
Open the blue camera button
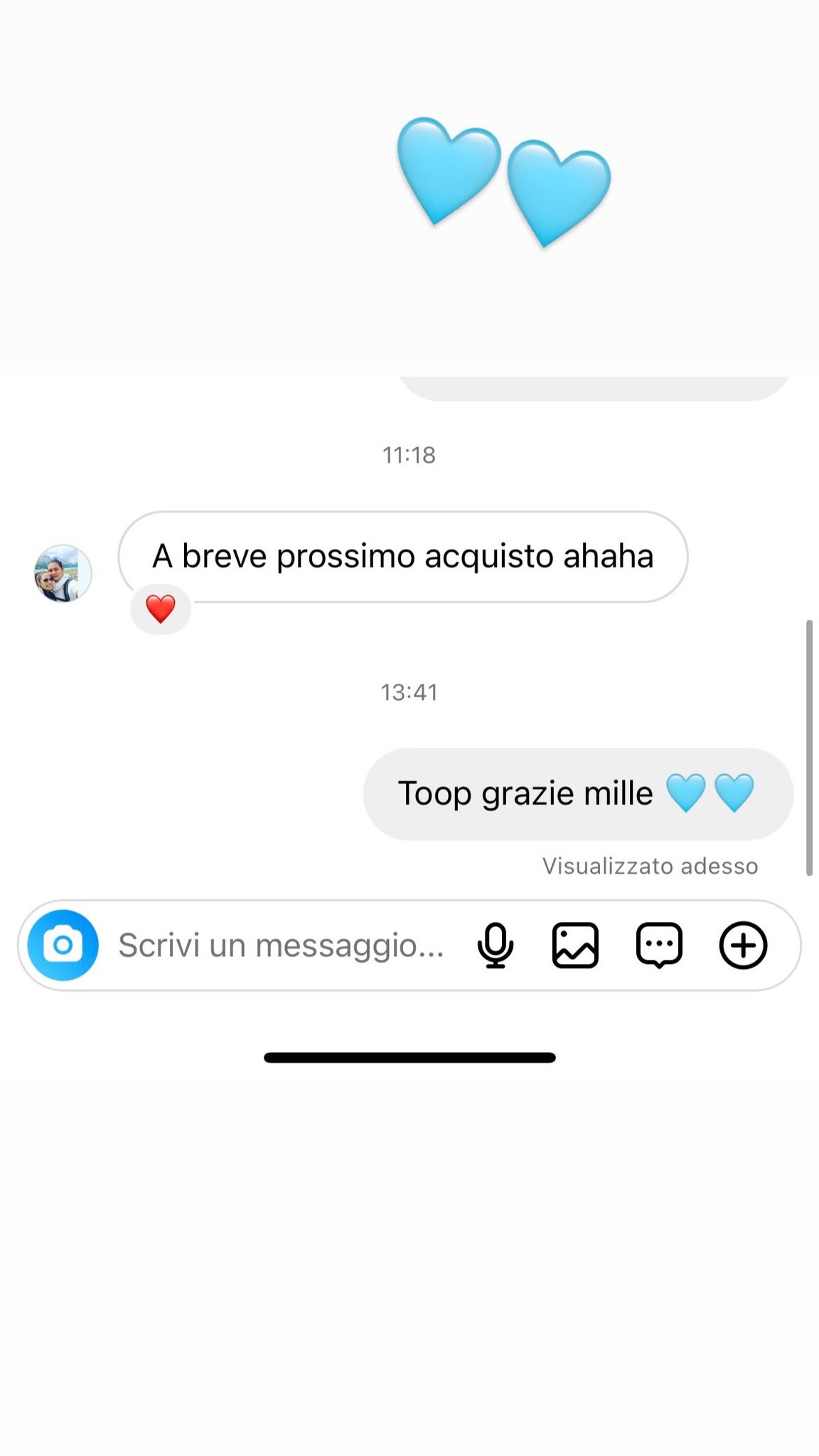click(x=63, y=945)
